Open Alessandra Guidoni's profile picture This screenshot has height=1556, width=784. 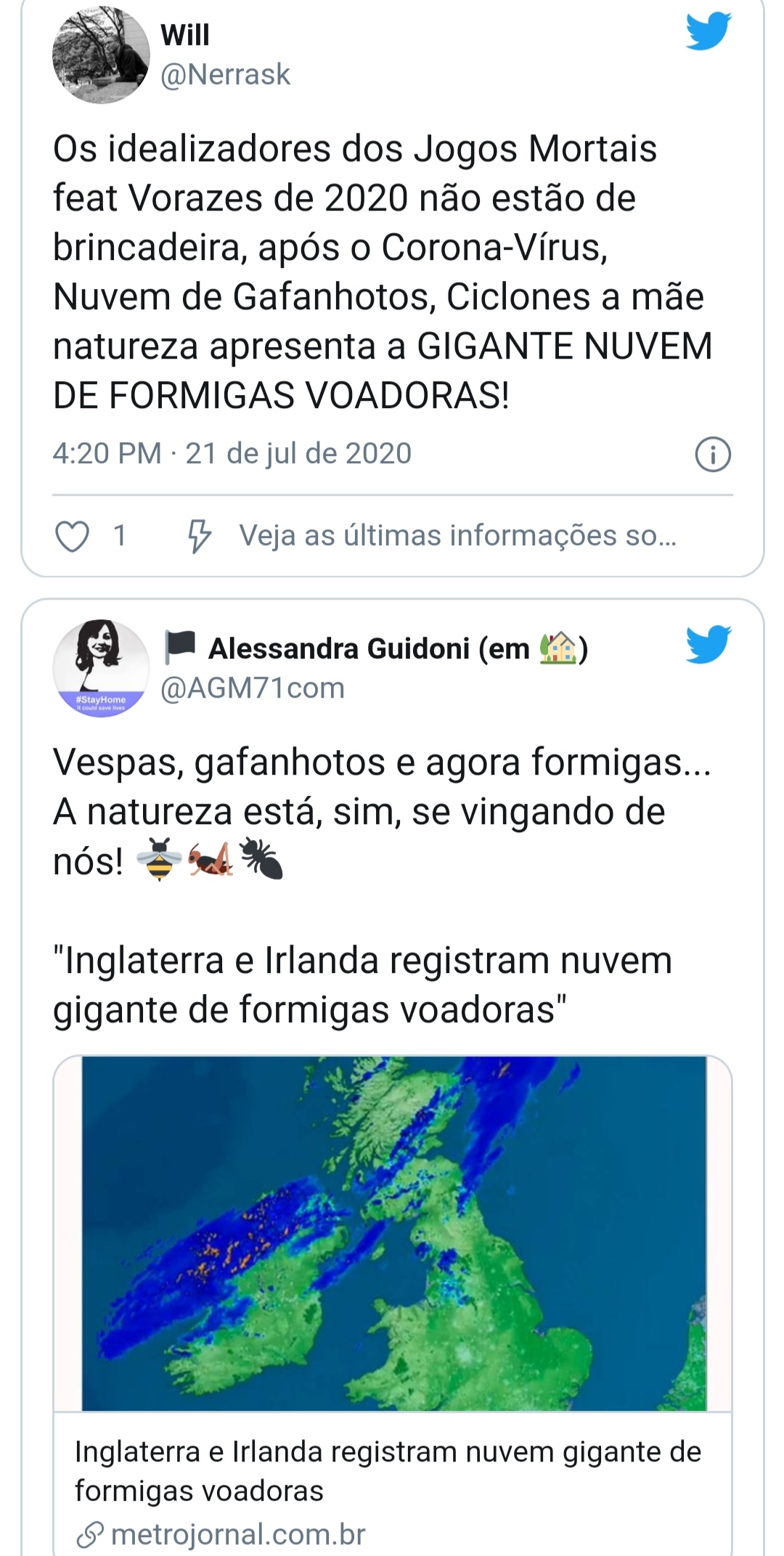pos(101,668)
